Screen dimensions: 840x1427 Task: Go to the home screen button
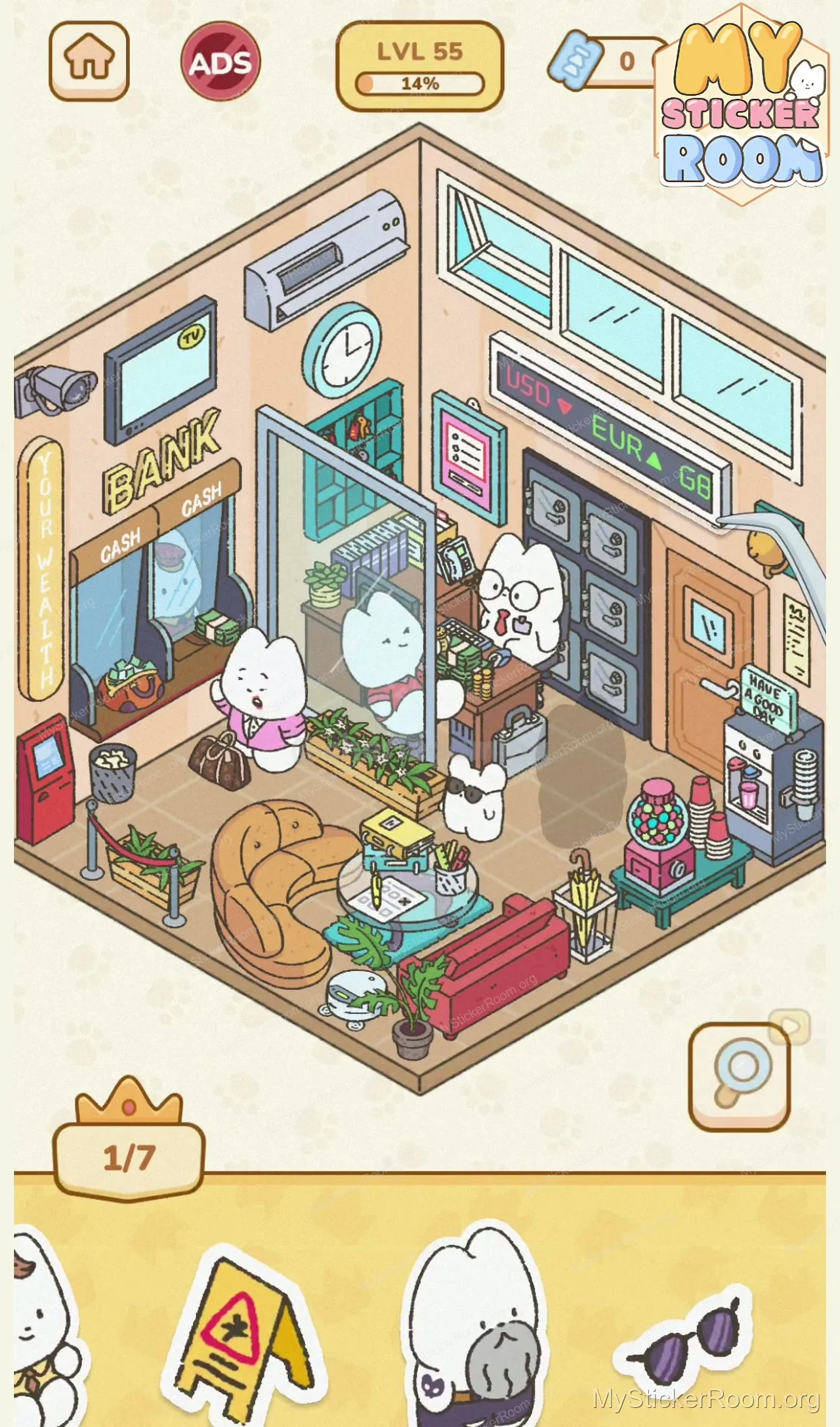pyautogui.click(x=89, y=61)
